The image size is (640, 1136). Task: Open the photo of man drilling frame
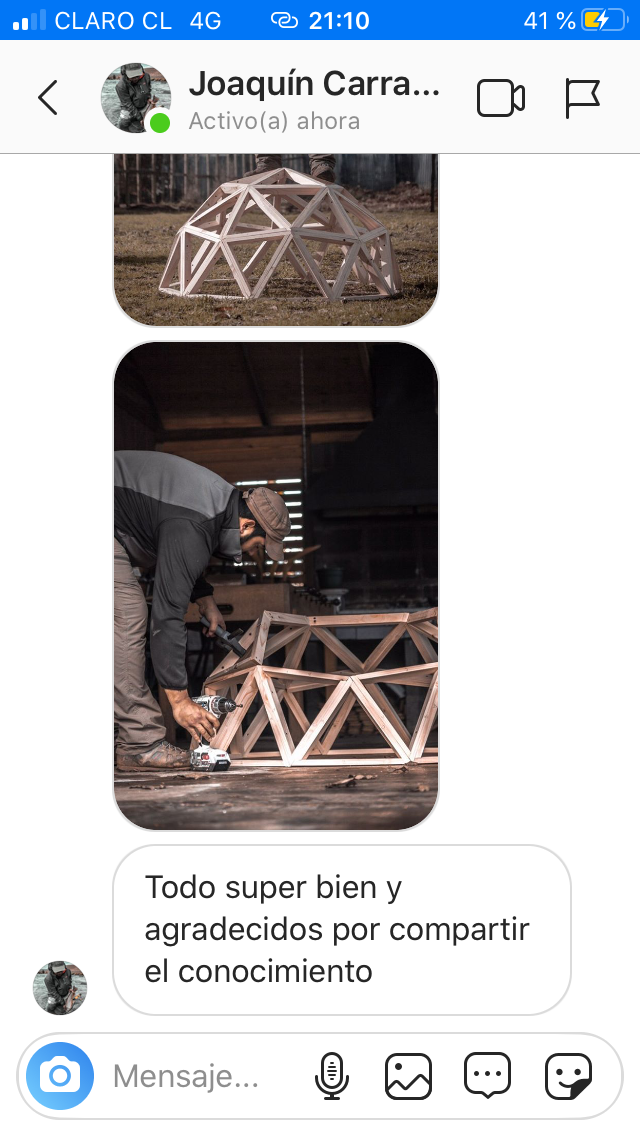point(276,586)
